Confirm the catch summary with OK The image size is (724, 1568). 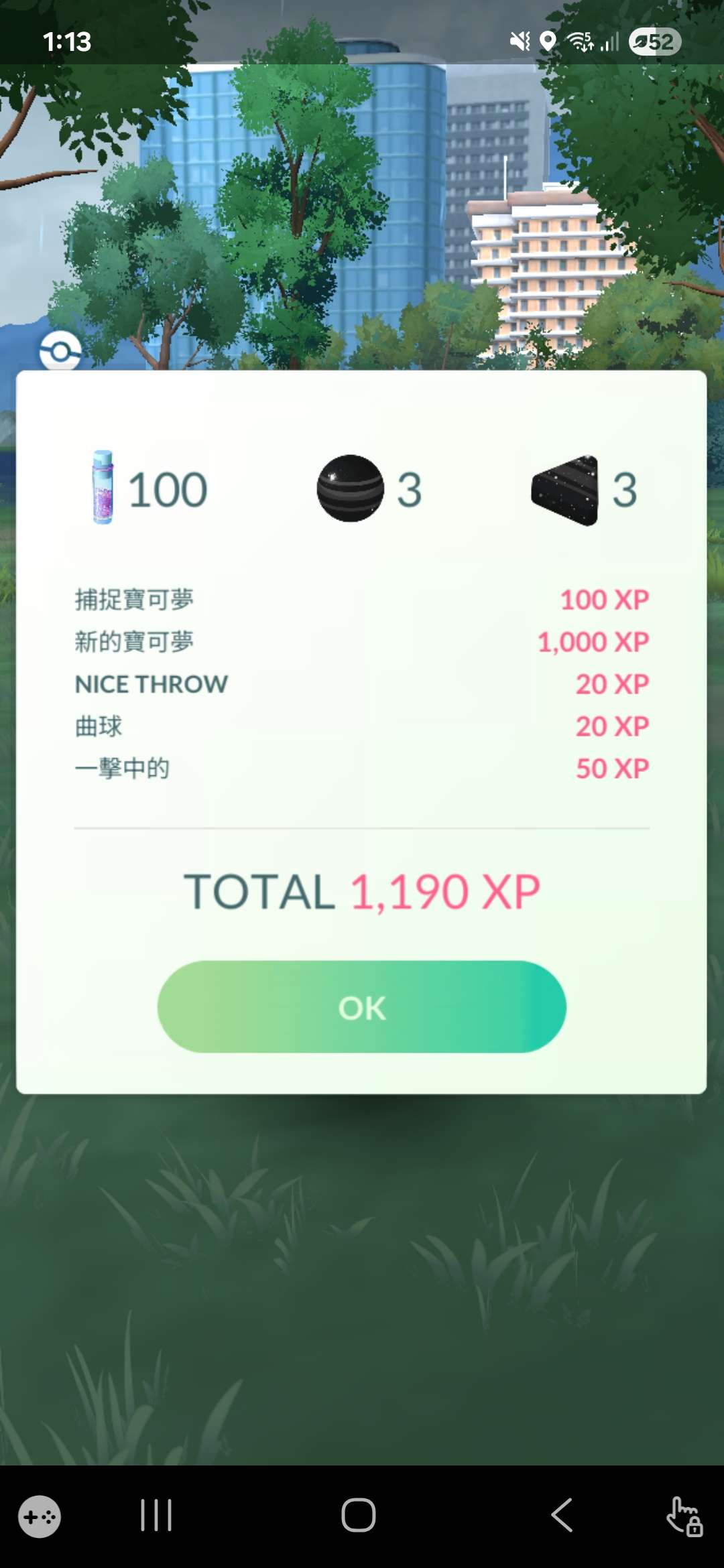[361, 1007]
